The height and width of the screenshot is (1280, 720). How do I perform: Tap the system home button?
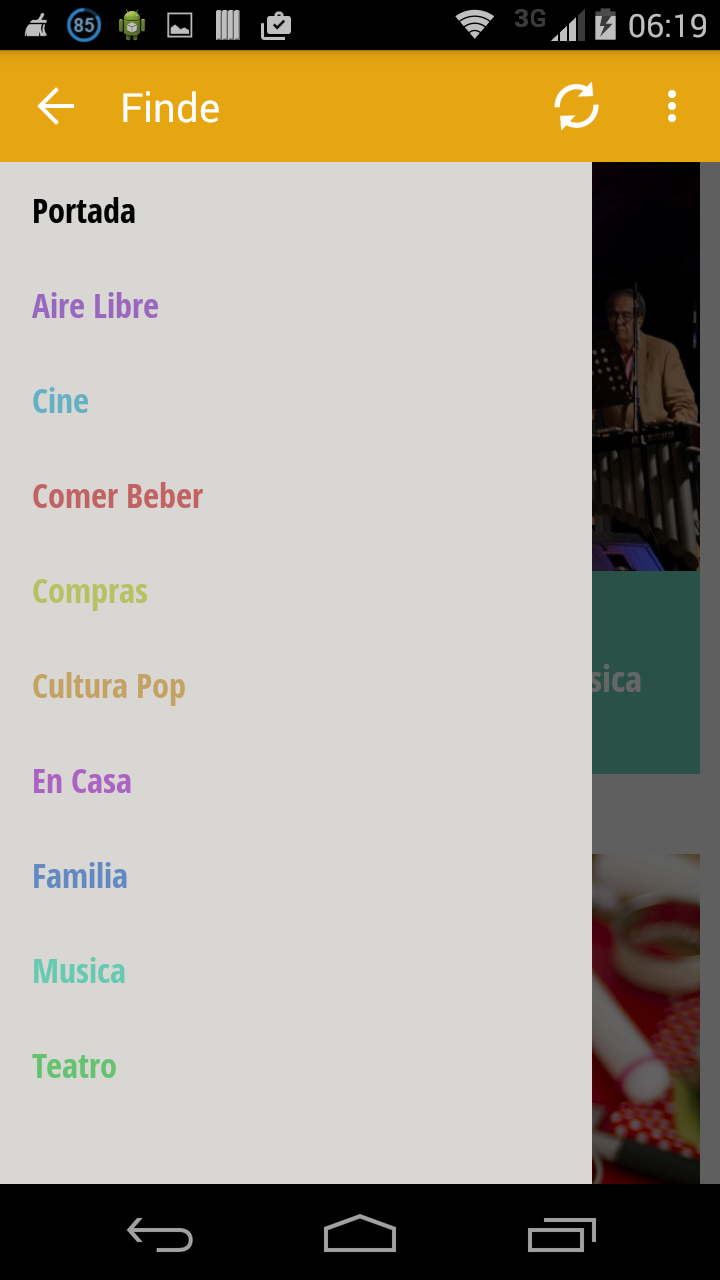[360, 1234]
